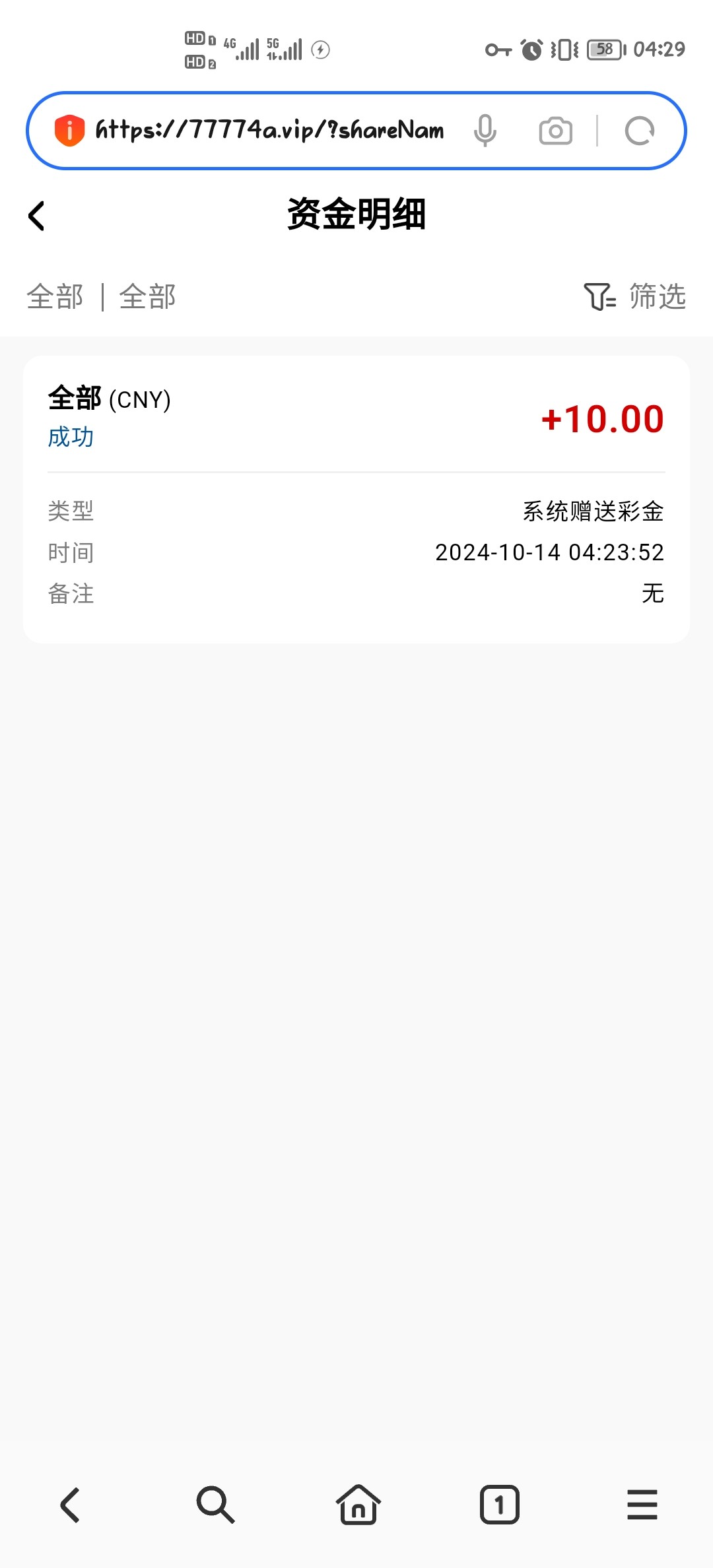Open the camera search icon in address bar

coord(555,130)
